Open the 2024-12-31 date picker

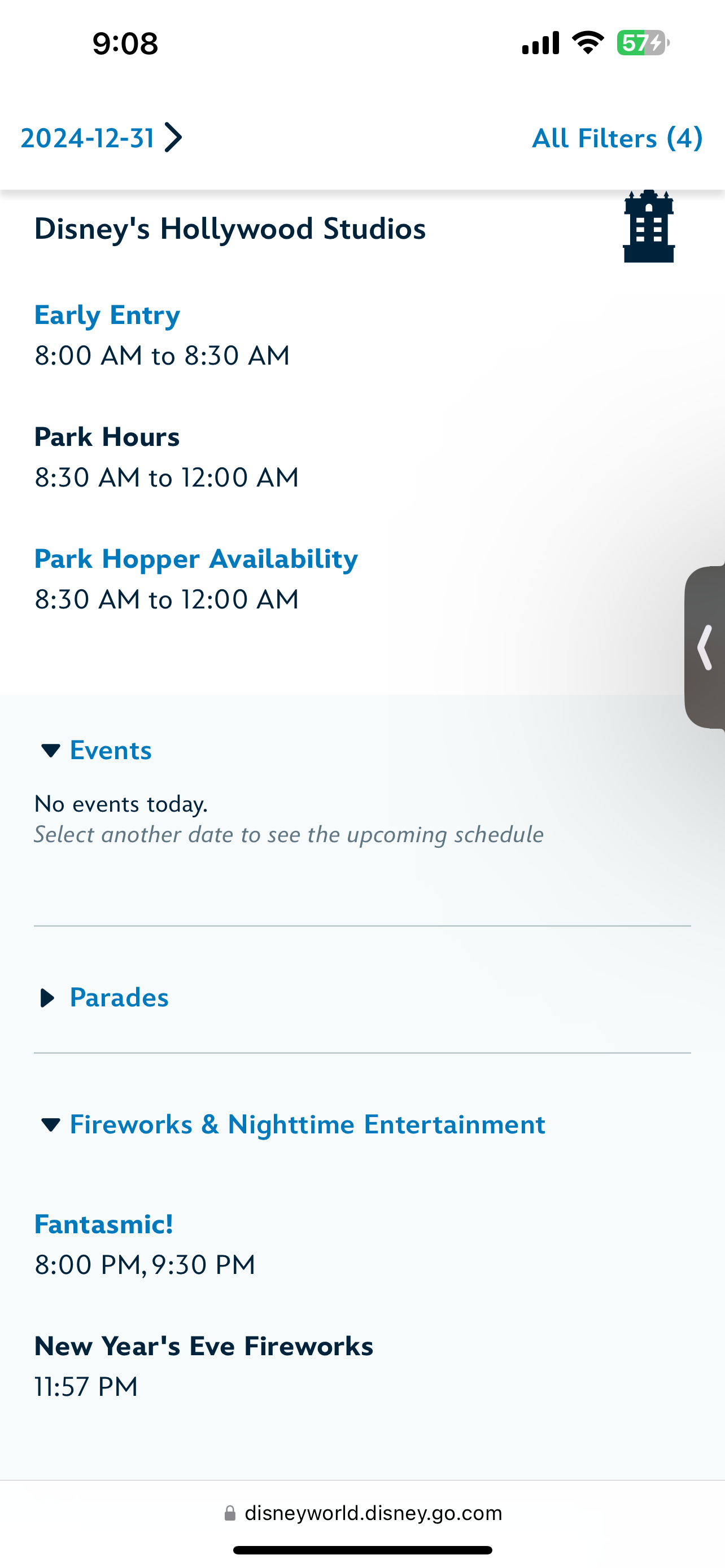coord(101,138)
